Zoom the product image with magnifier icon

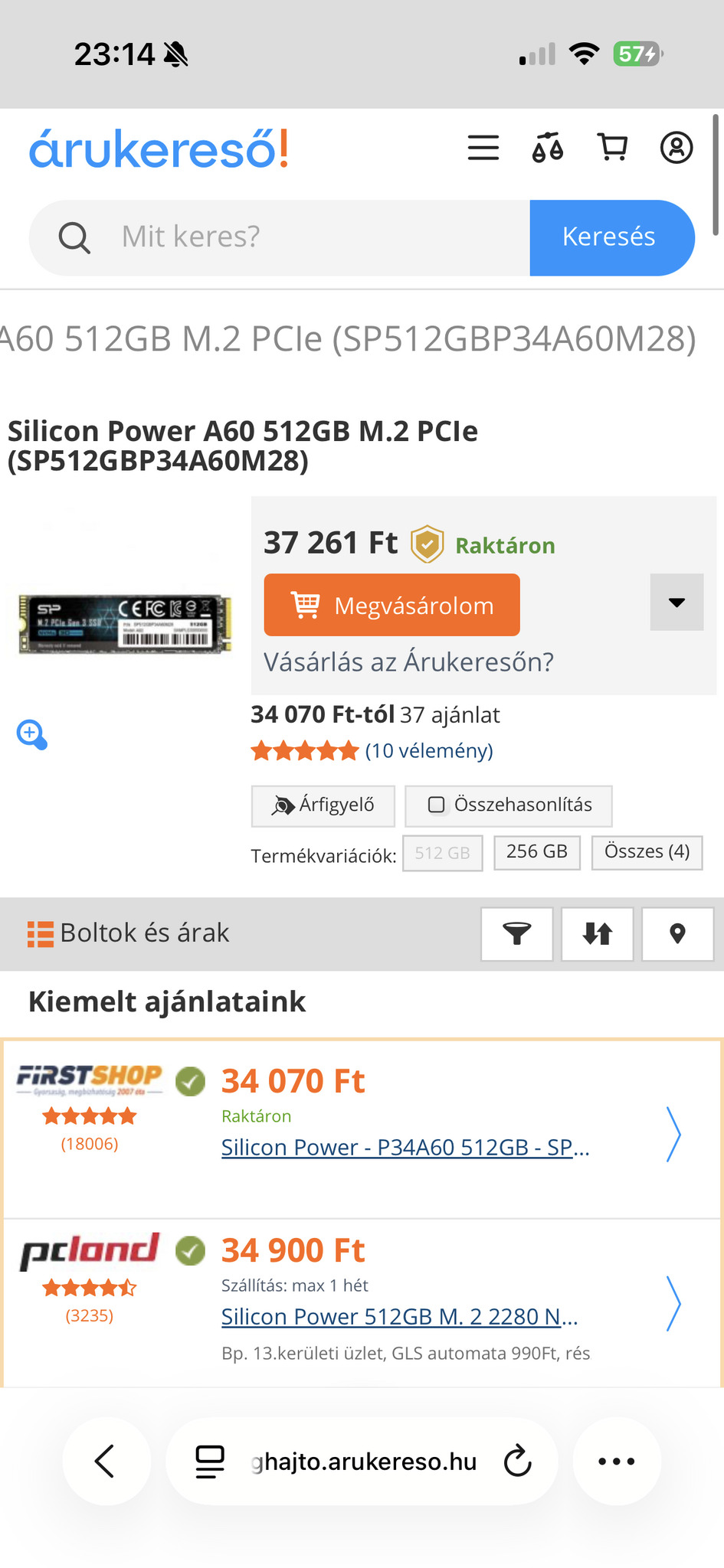coord(32,734)
